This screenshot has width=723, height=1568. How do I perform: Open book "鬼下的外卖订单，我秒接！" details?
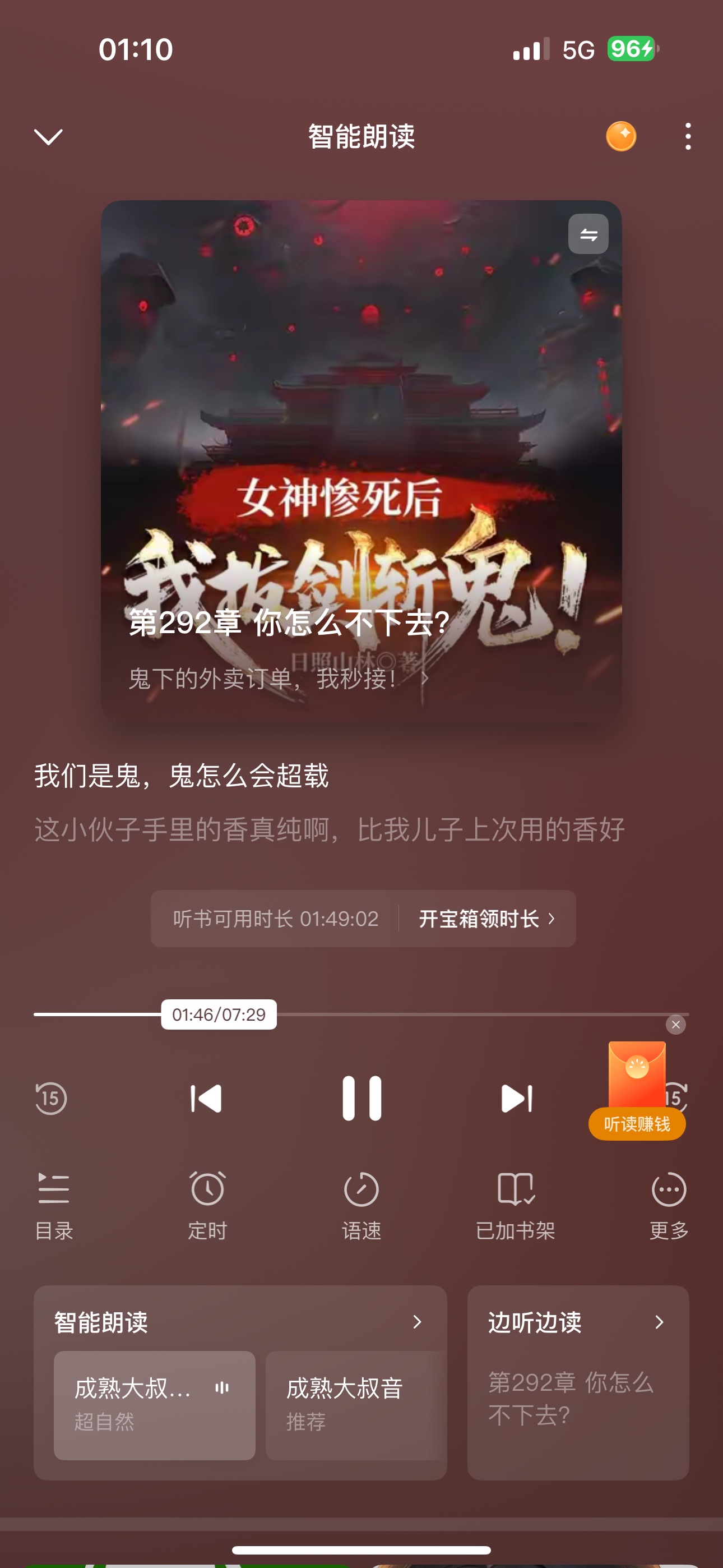pos(279,678)
